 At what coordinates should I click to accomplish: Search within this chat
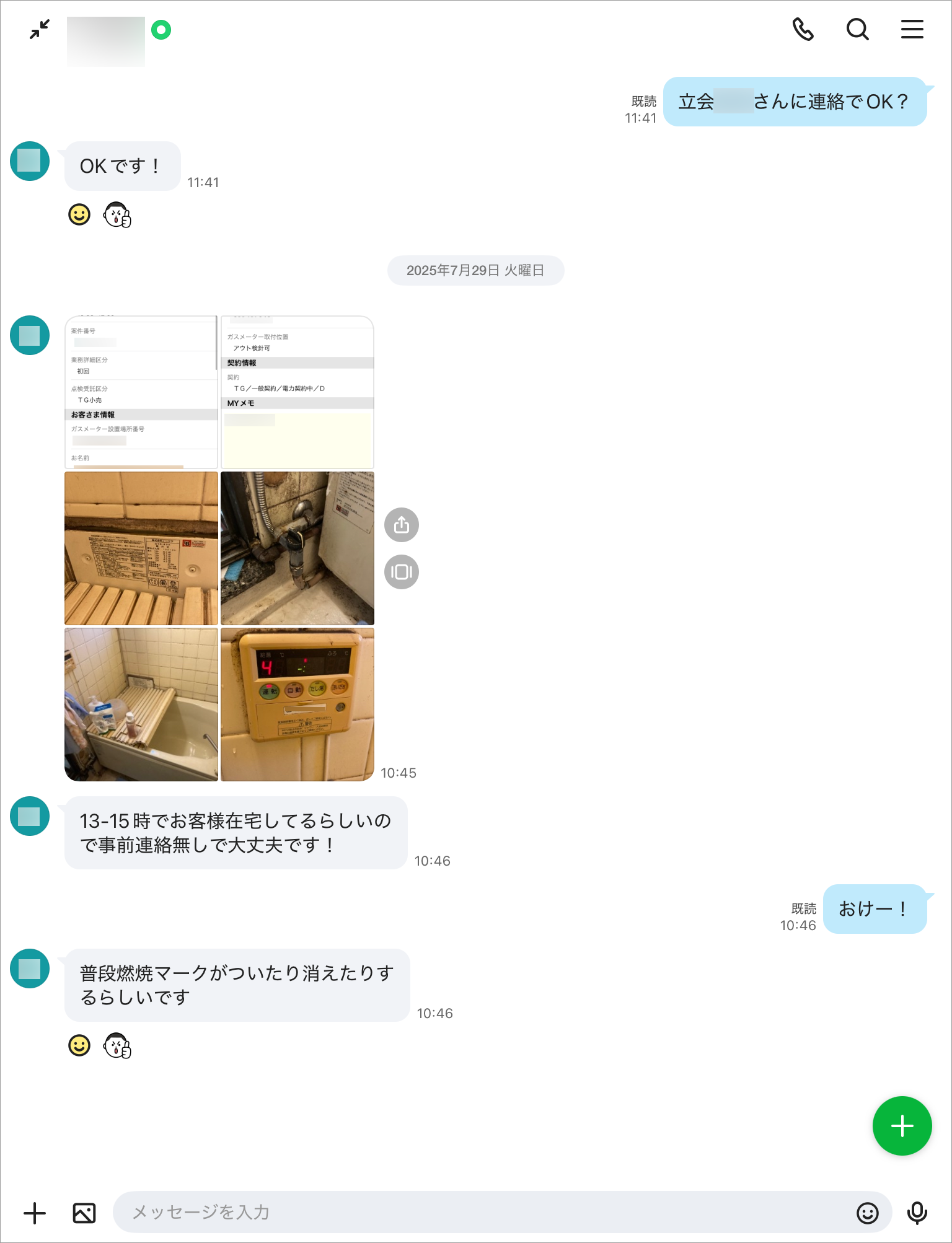(857, 29)
